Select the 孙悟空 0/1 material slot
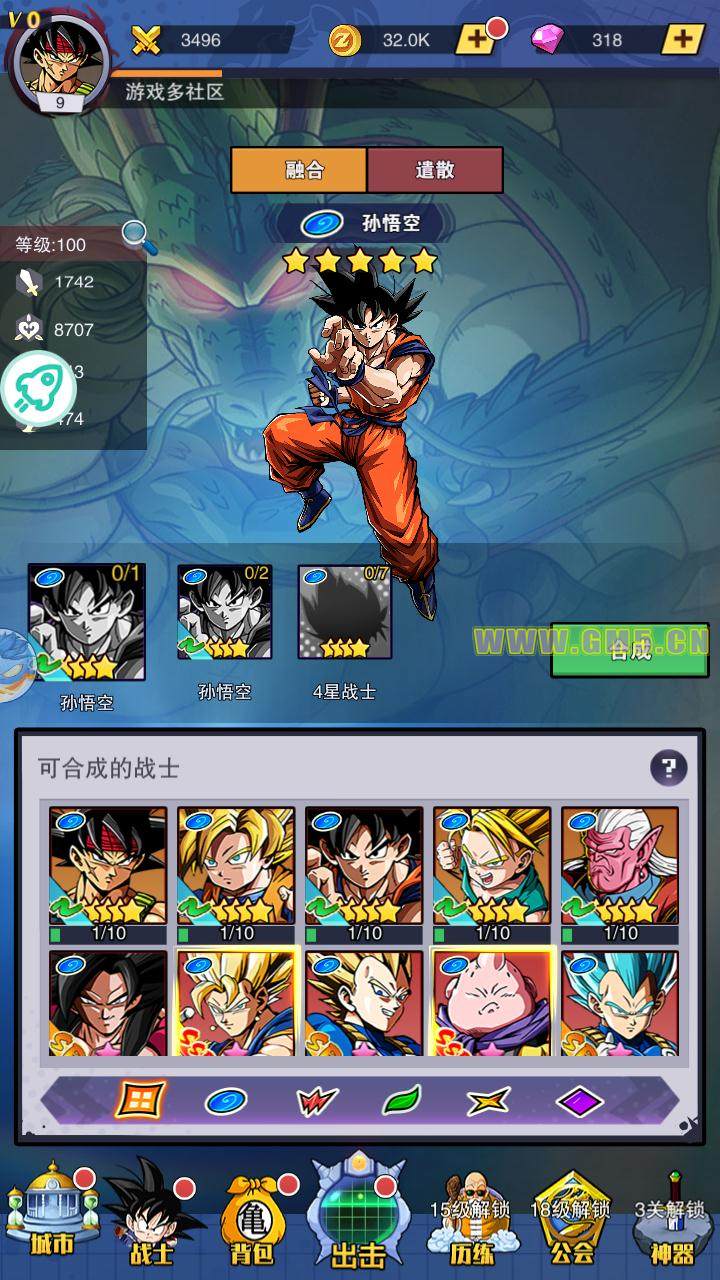 coord(87,622)
